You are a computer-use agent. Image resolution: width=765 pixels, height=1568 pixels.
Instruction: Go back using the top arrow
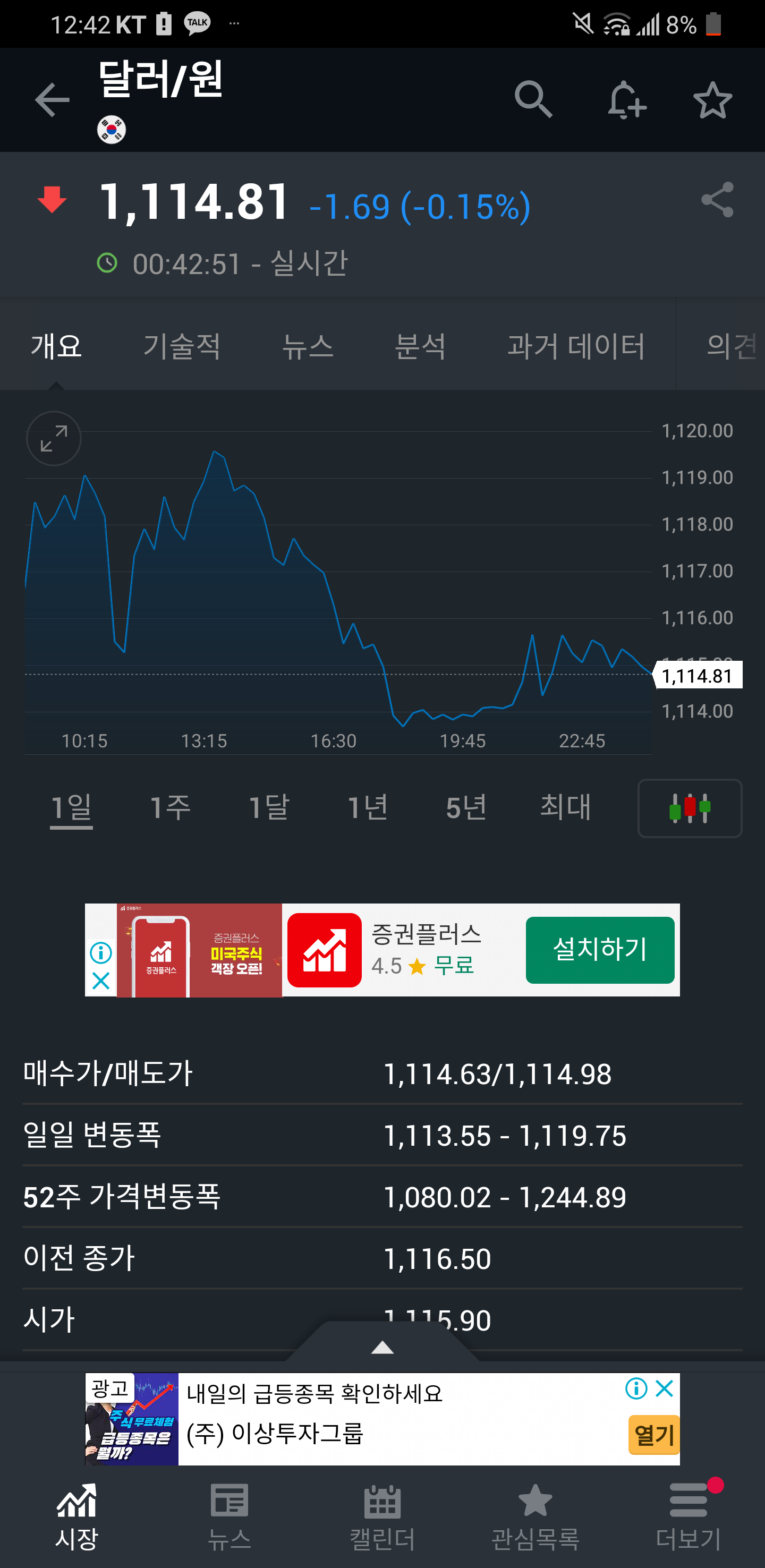(53, 100)
